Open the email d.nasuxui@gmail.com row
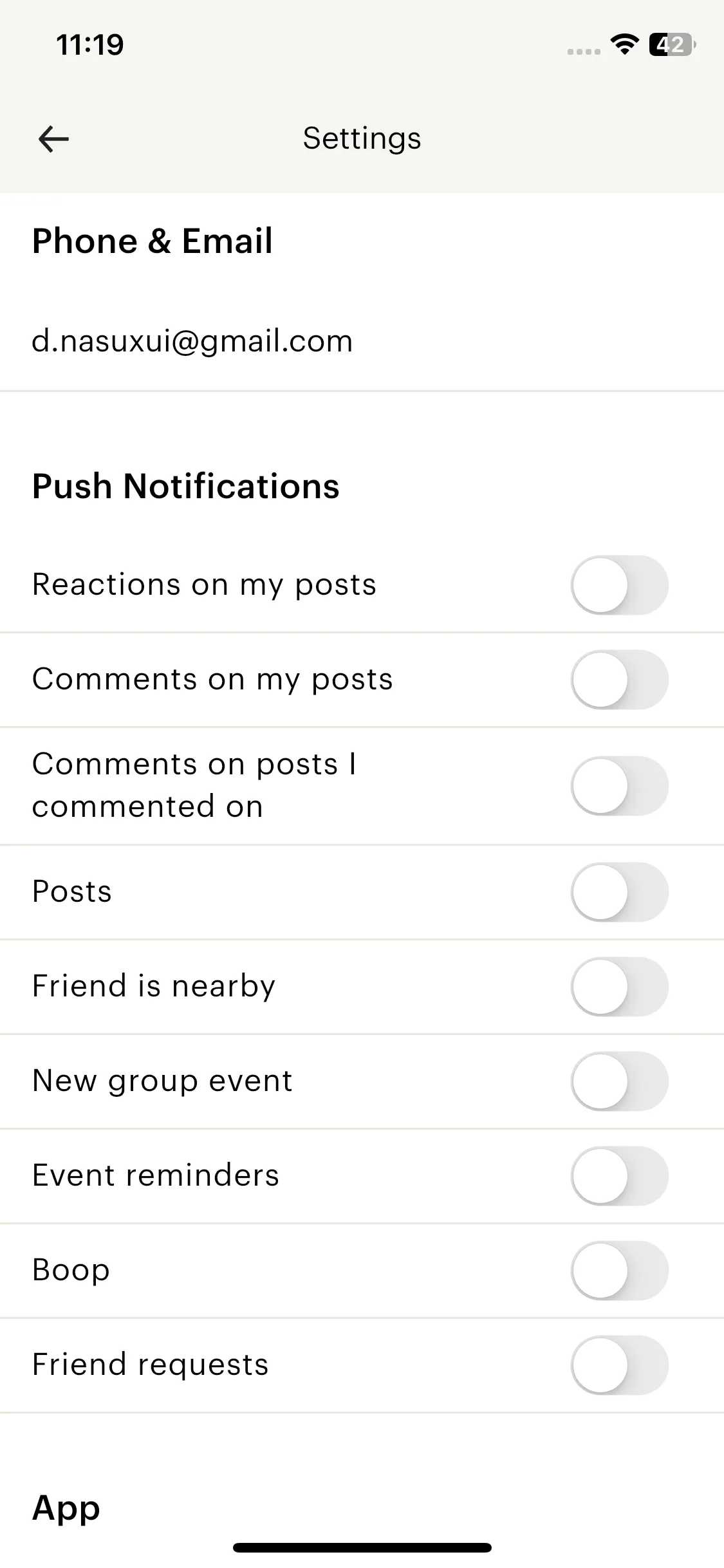Viewport: 724px width, 1568px height. click(193, 341)
